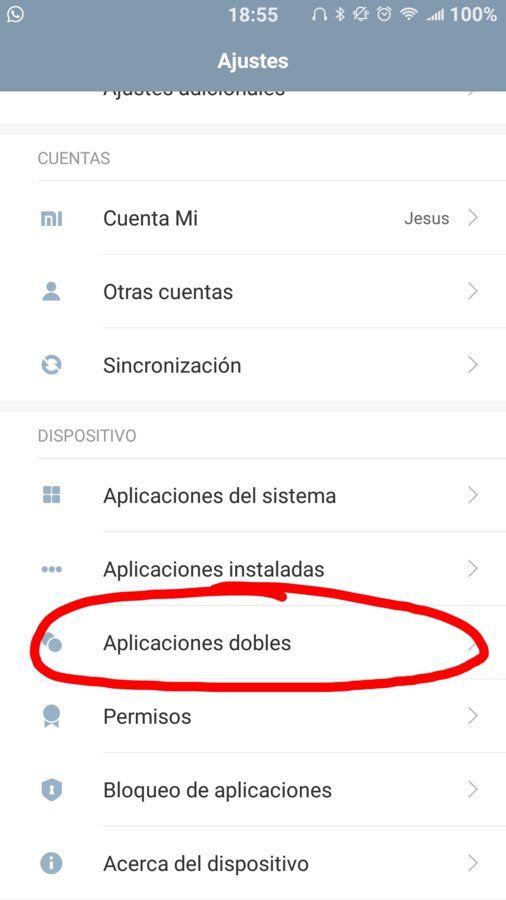
Task: Open Aplicaciones del sistema
Action: (253, 495)
